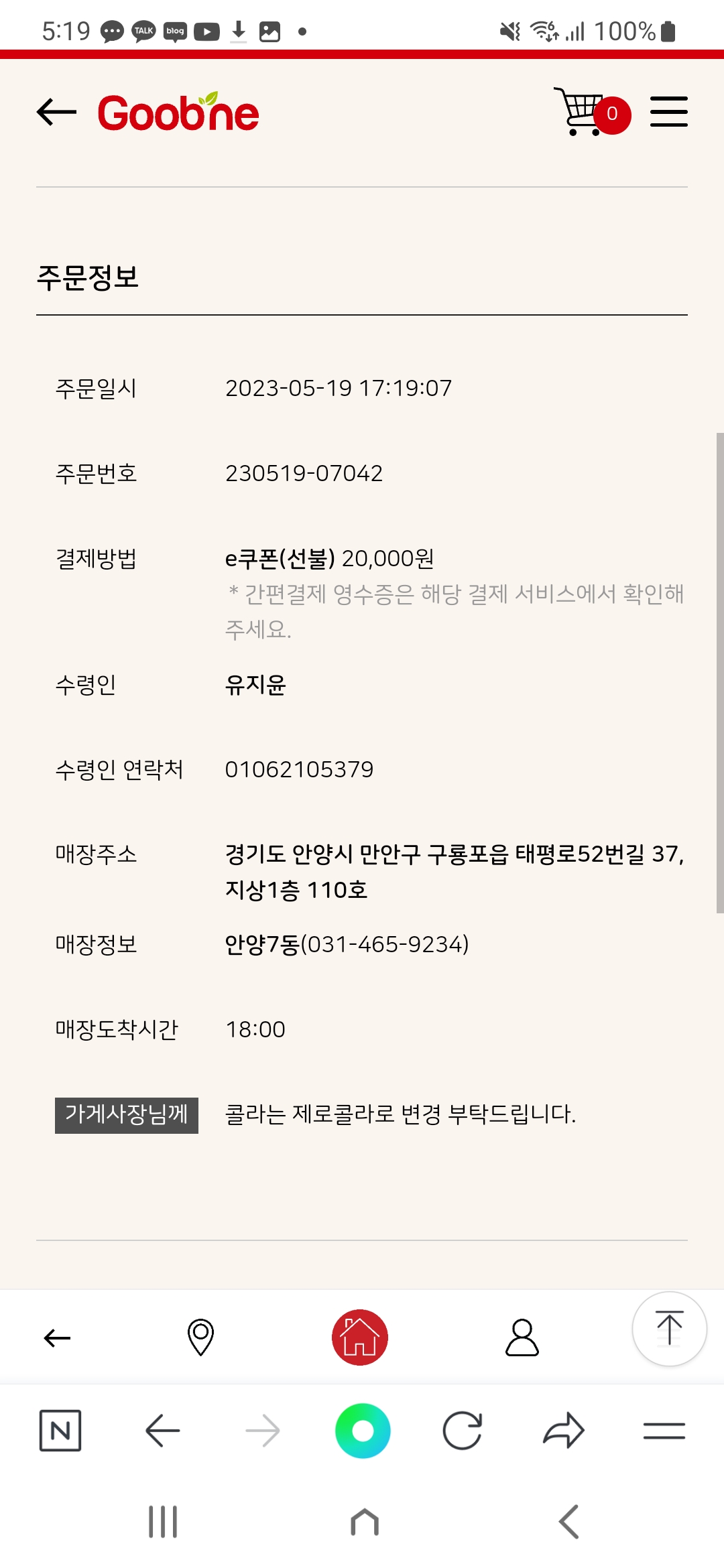
Task: Go to the phone home screen
Action: 364,1522
